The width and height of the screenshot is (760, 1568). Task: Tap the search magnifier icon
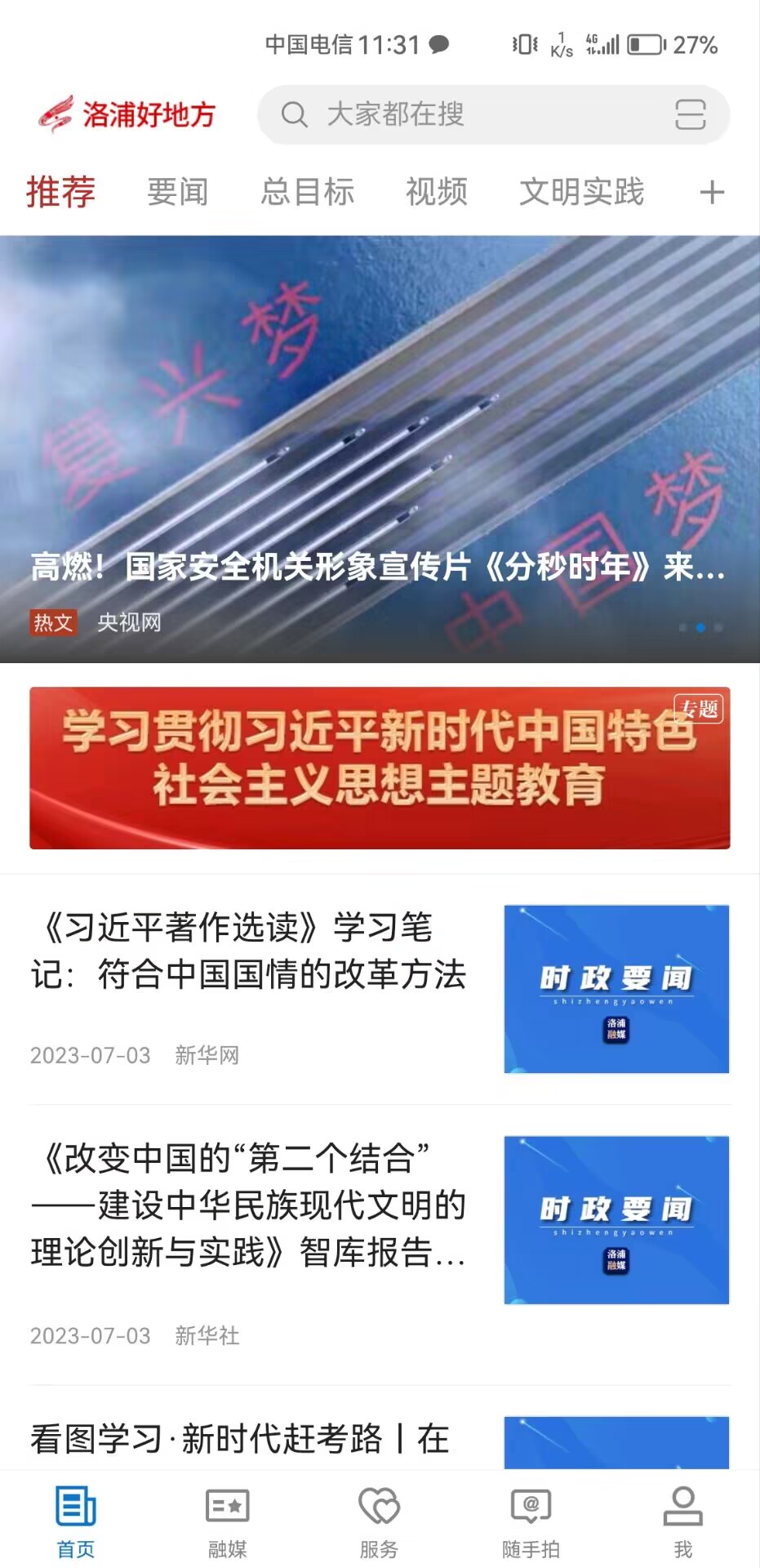tap(294, 115)
